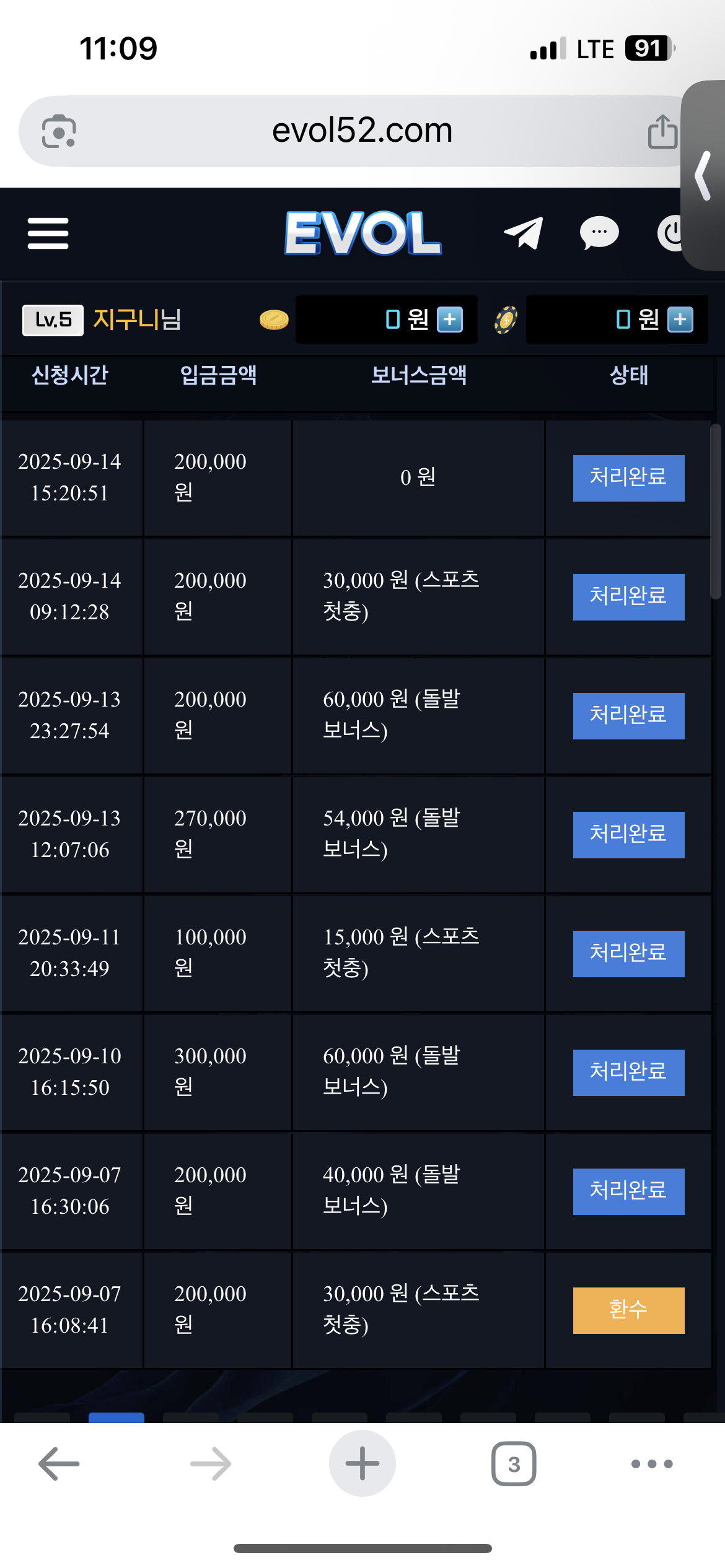The width and height of the screenshot is (725, 1568).
Task: Open the hamburger menu
Action: [x=48, y=233]
